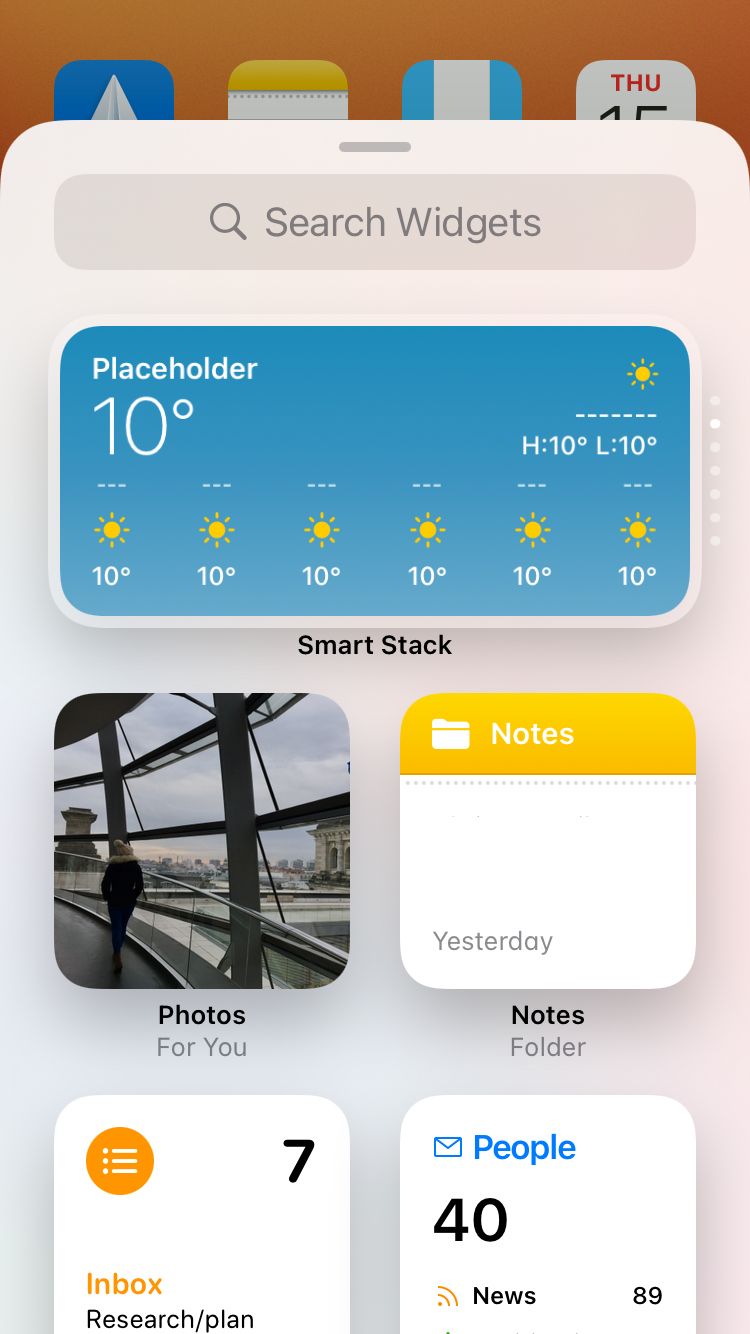
Task: Tap the magnifying glass icon in the search bar
Action: (228, 222)
